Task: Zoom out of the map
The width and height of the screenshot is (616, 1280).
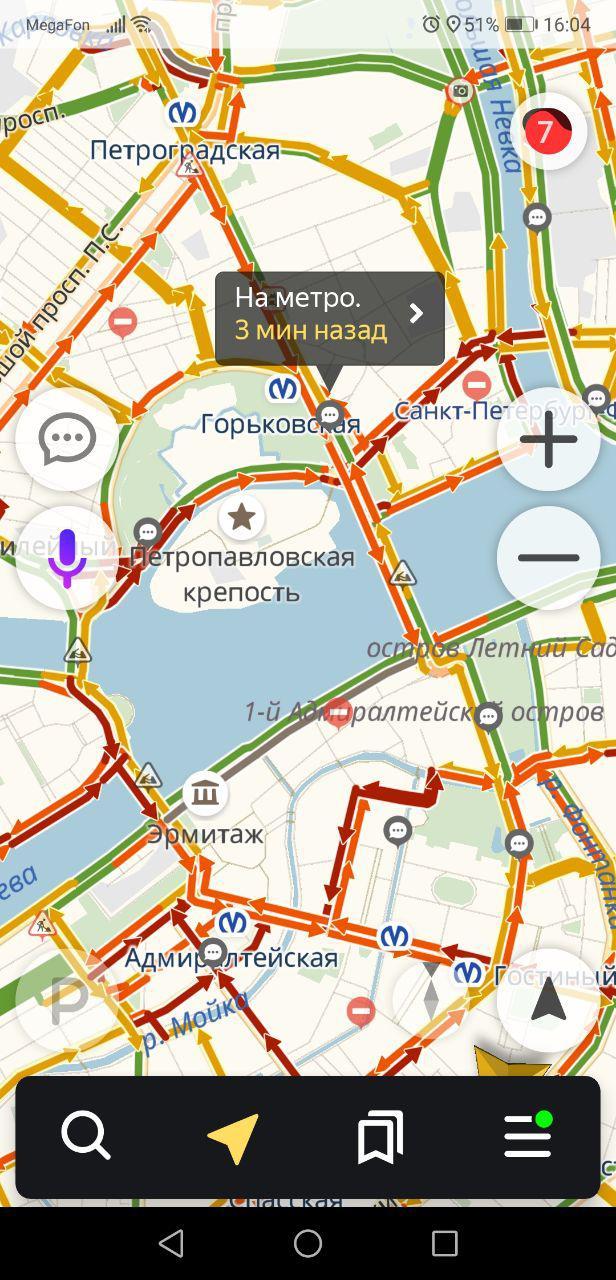Action: tap(548, 558)
